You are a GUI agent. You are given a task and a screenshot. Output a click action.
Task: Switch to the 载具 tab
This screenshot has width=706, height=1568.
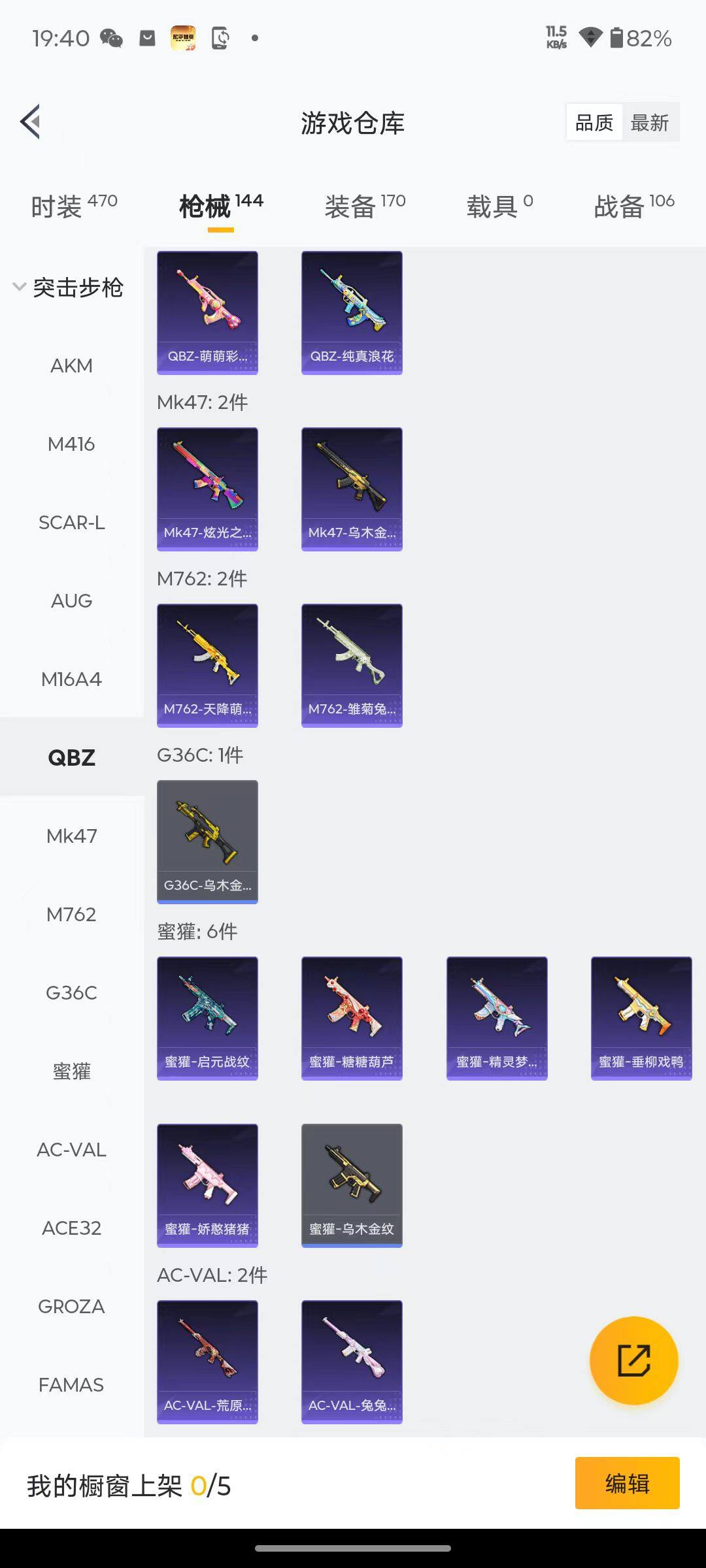point(499,206)
